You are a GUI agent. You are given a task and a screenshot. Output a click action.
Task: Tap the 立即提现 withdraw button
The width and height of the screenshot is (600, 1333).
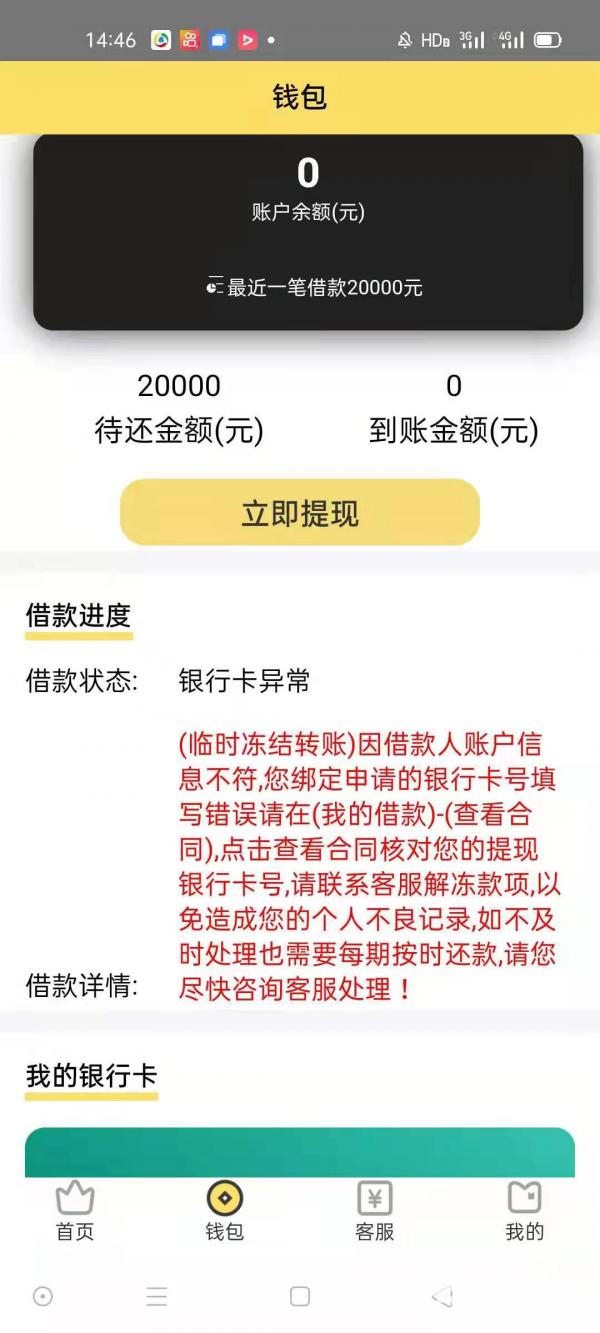point(300,513)
